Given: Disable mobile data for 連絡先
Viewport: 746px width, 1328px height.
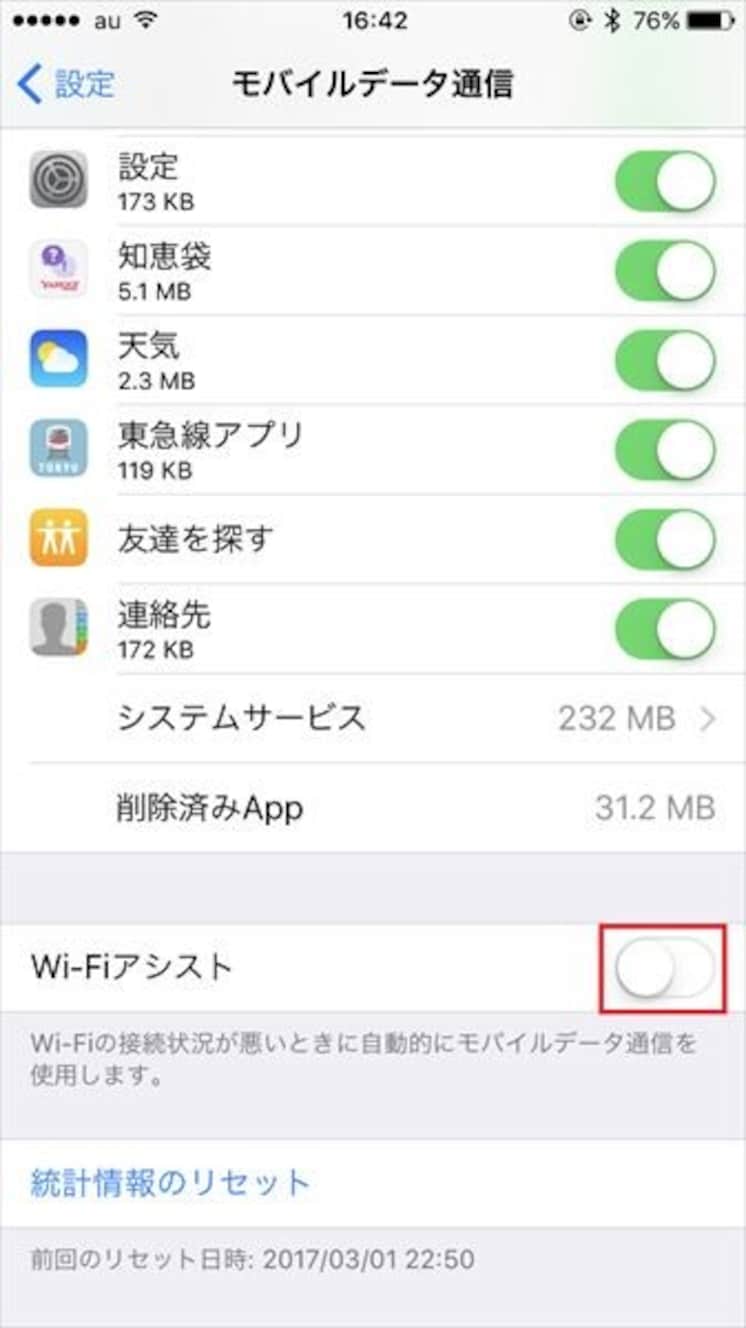Looking at the screenshot, I should click(x=666, y=628).
